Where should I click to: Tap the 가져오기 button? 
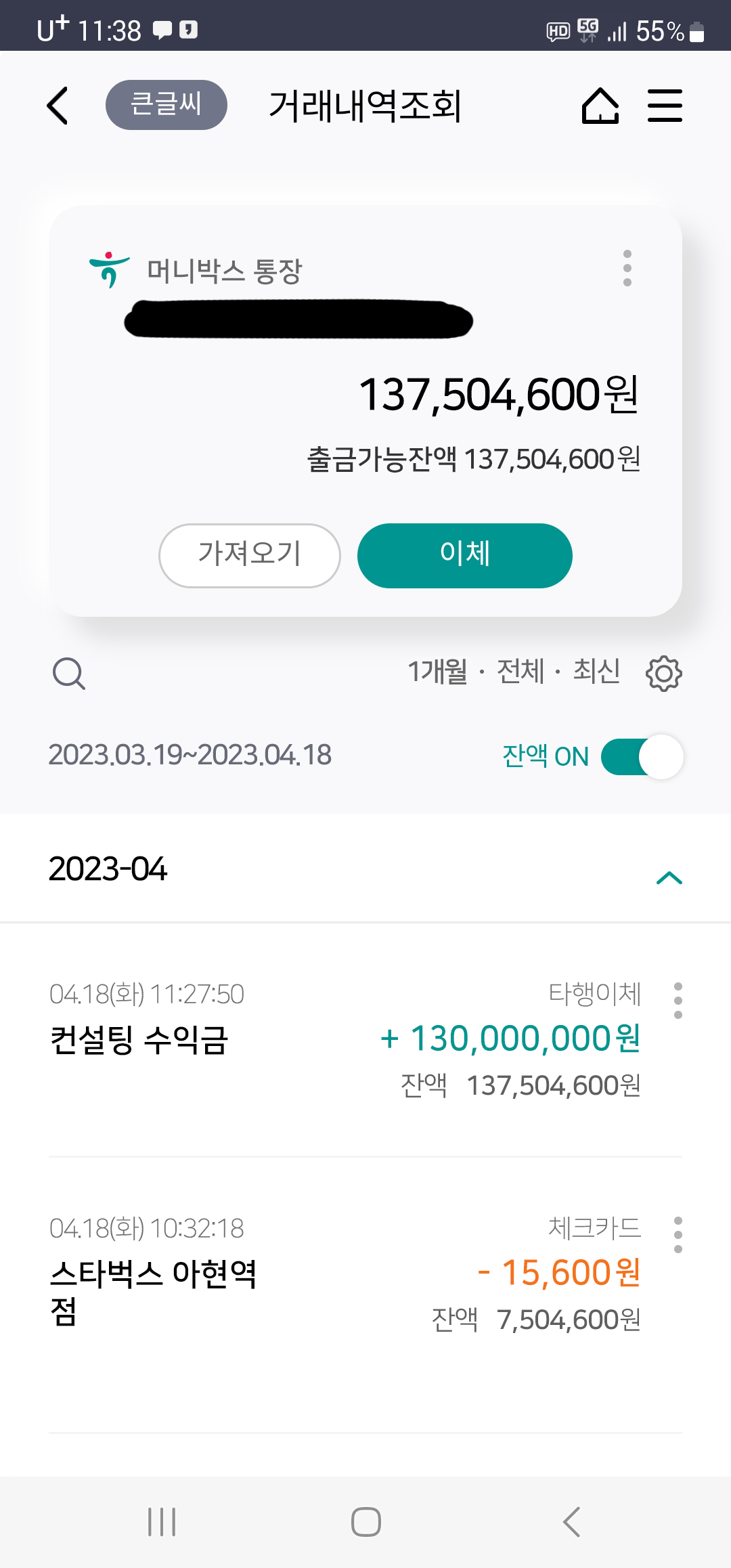(x=250, y=555)
